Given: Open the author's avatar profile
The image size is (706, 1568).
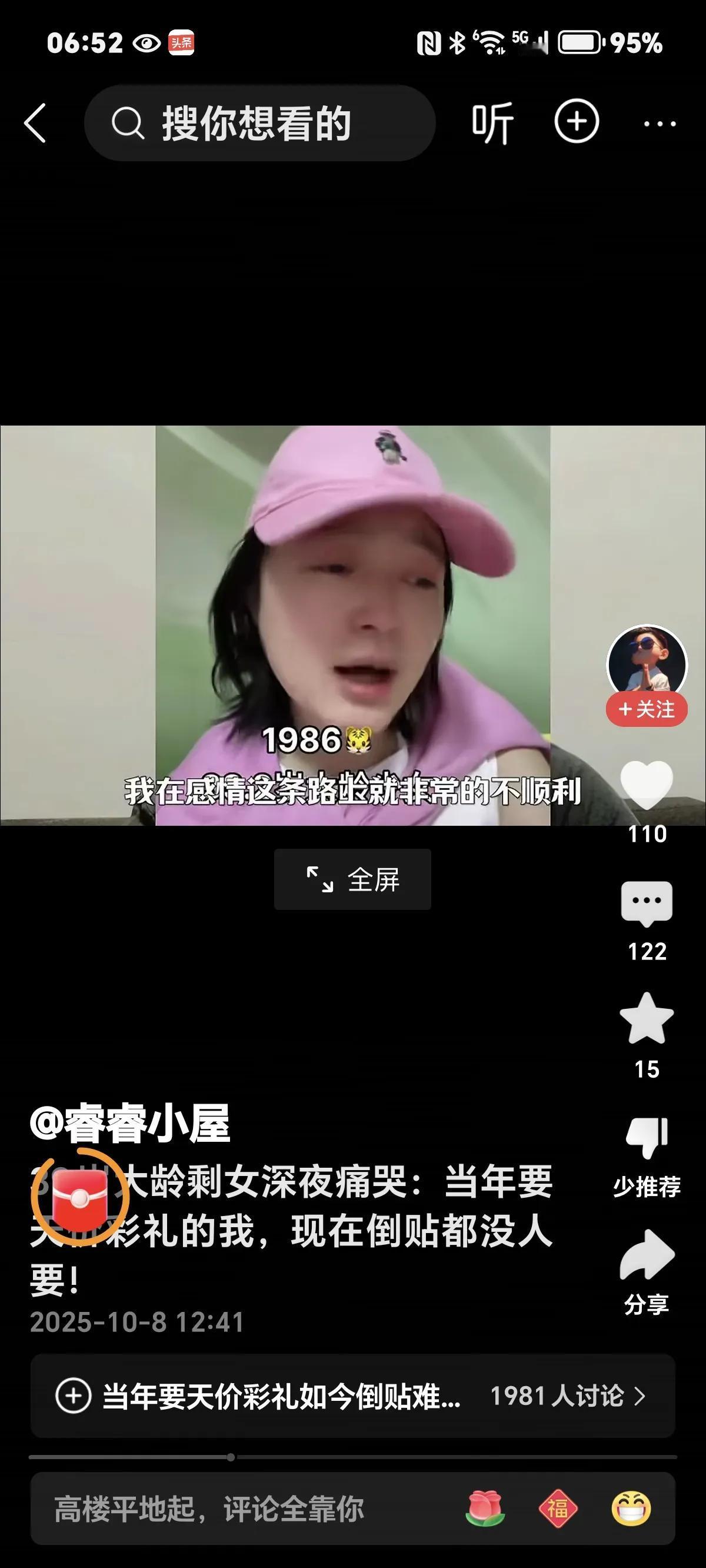Looking at the screenshot, I should [647, 662].
